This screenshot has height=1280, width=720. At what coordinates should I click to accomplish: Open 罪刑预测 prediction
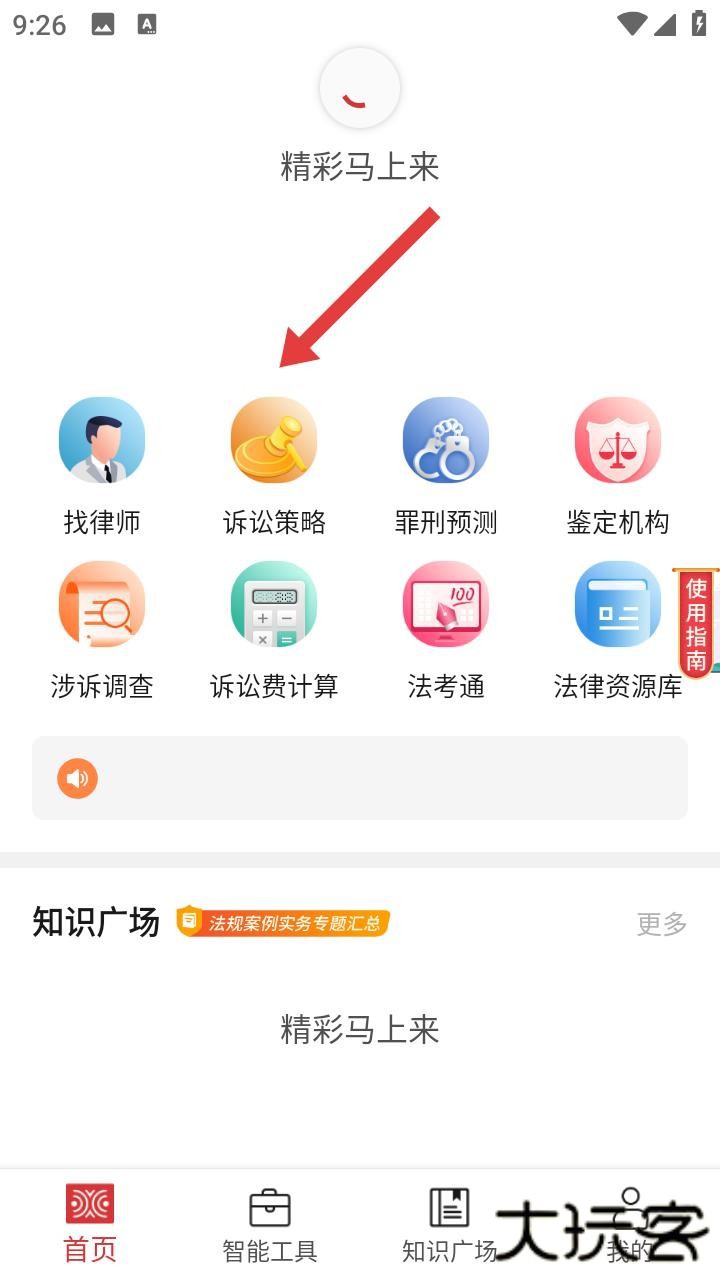pyautogui.click(x=446, y=465)
